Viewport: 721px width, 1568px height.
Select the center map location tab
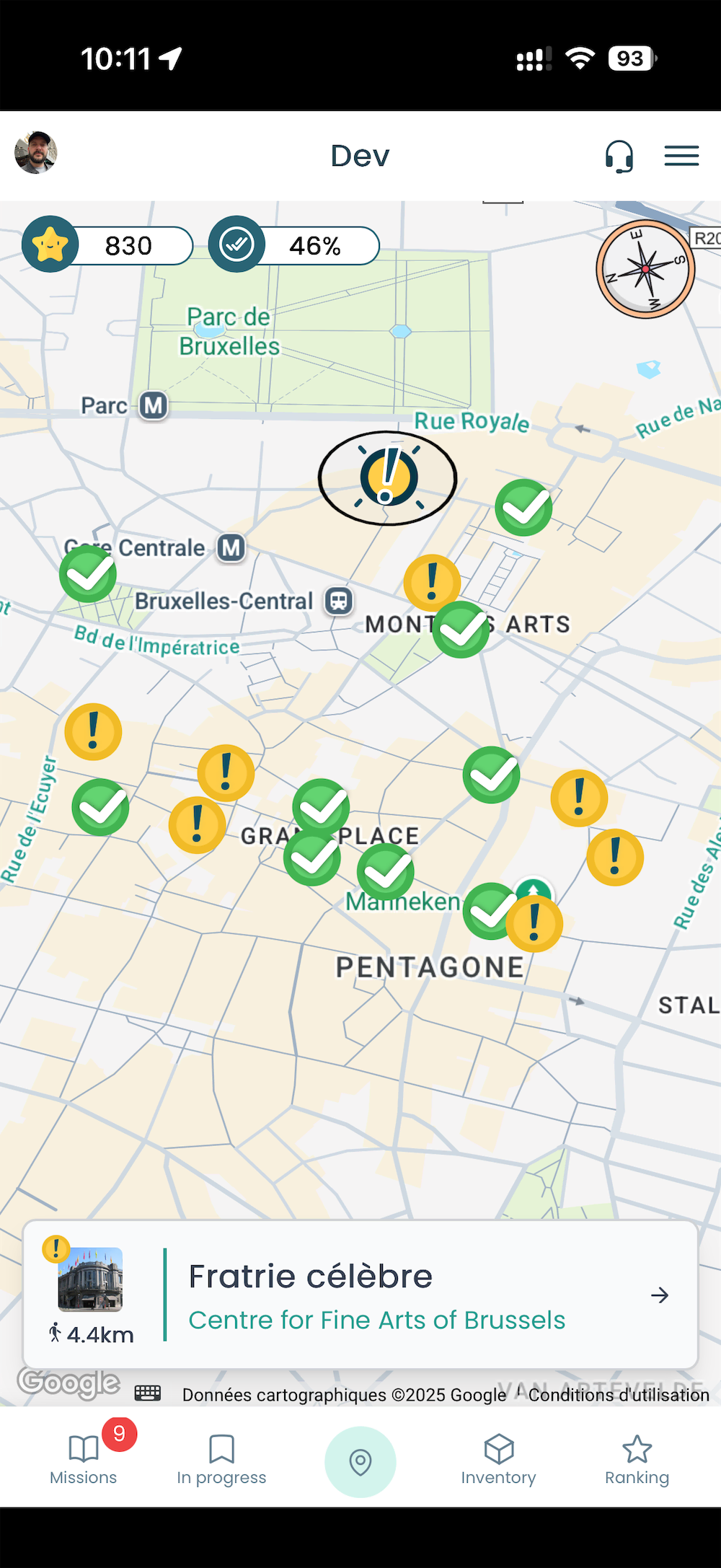360,1461
